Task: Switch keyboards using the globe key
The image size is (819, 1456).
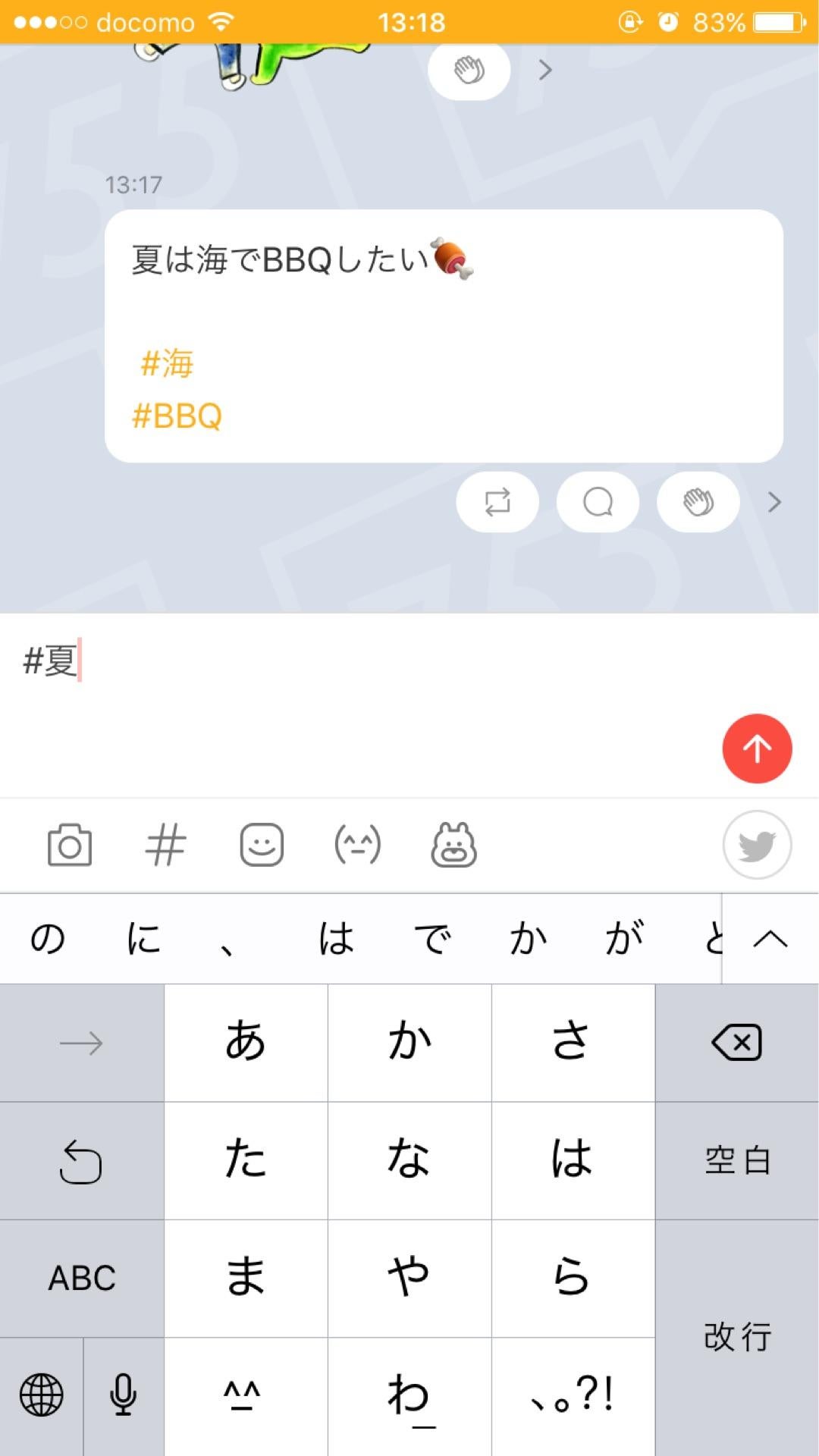Action: tap(41, 1395)
